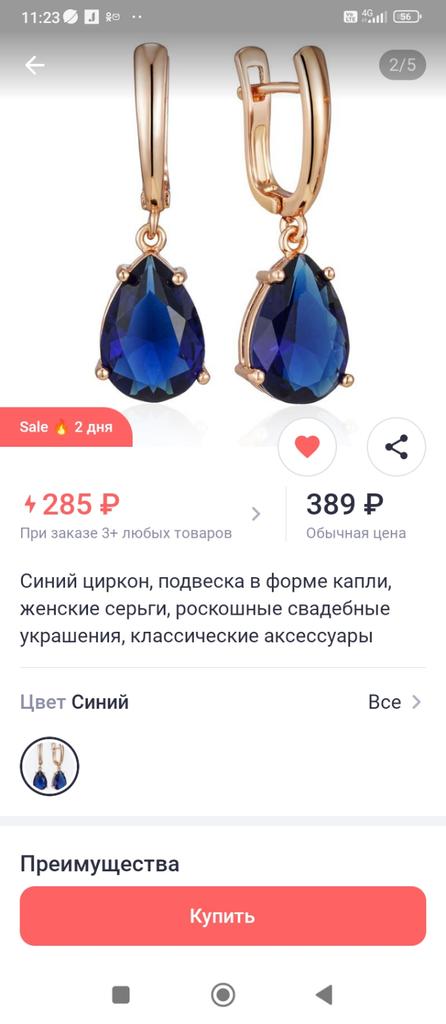
Task: Tap the Купить button
Action: [x=223, y=916]
